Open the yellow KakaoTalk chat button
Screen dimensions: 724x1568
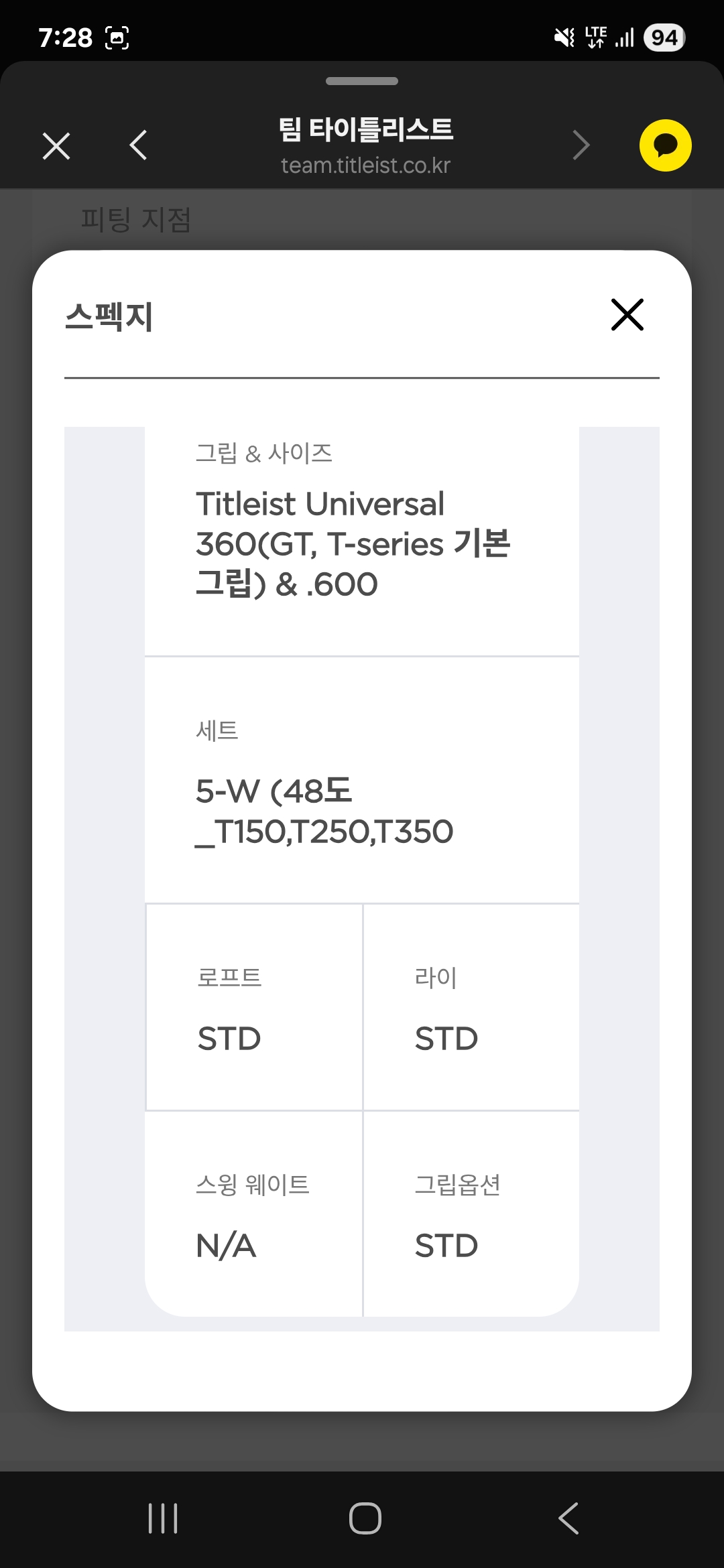pos(665,145)
